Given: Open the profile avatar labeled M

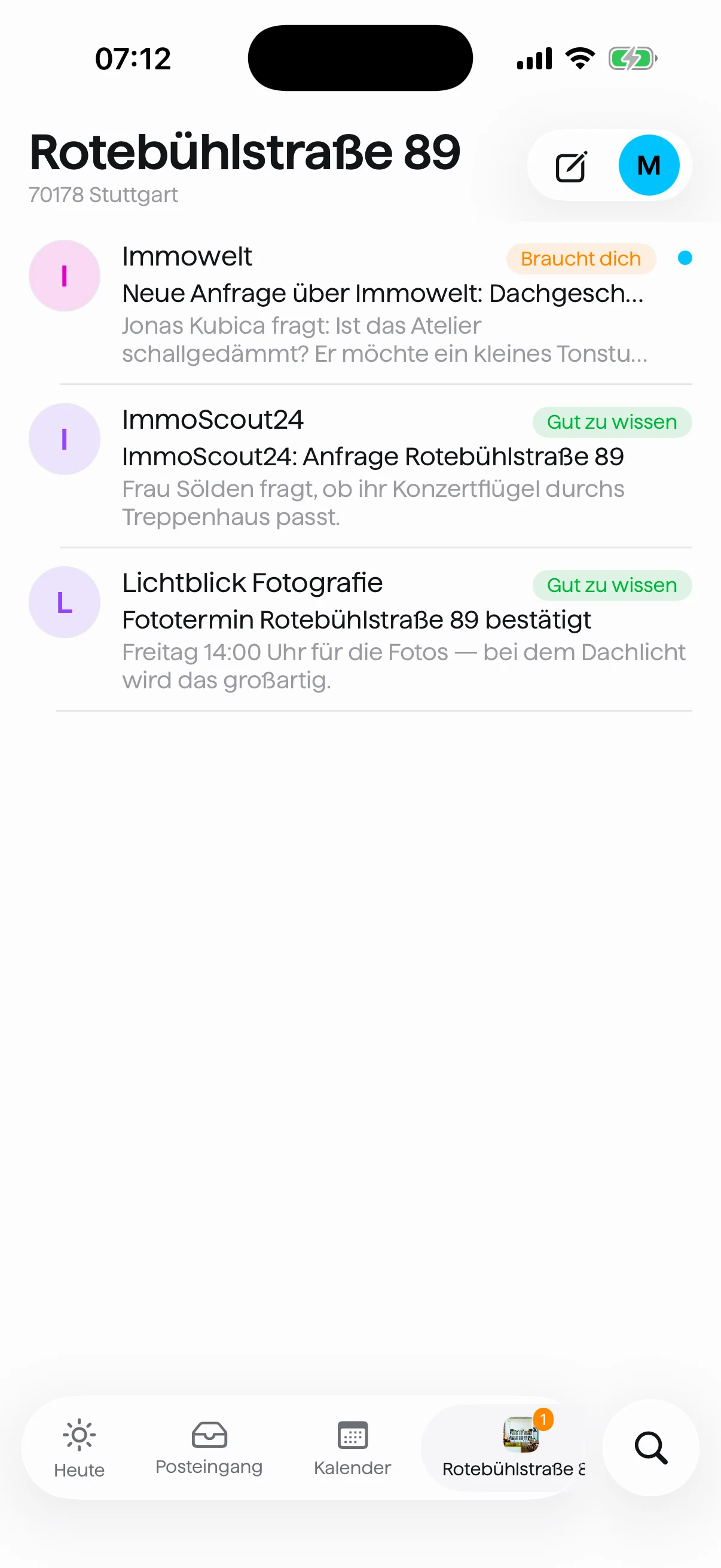Looking at the screenshot, I should click(x=649, y=165).
